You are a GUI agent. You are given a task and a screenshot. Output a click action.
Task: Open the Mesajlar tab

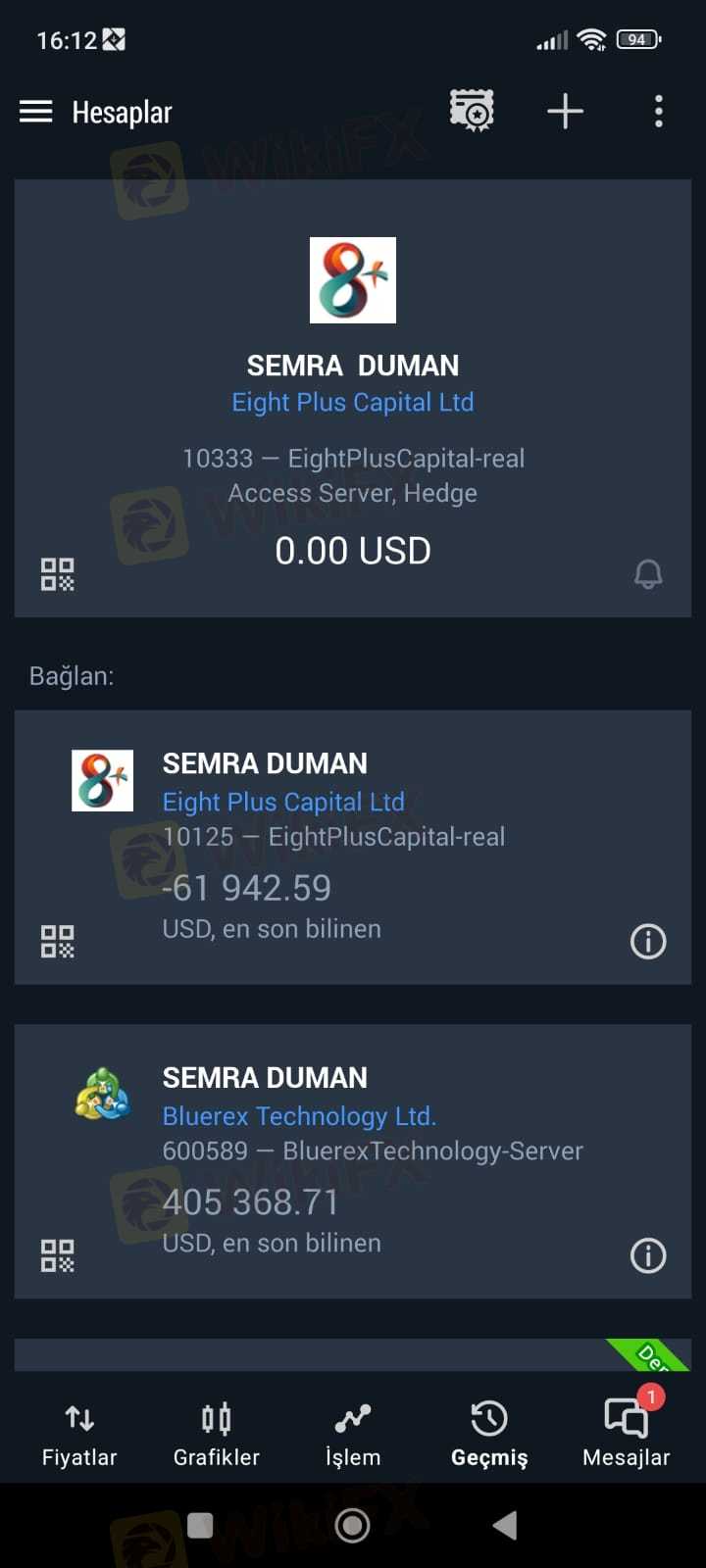(626, 1434)
